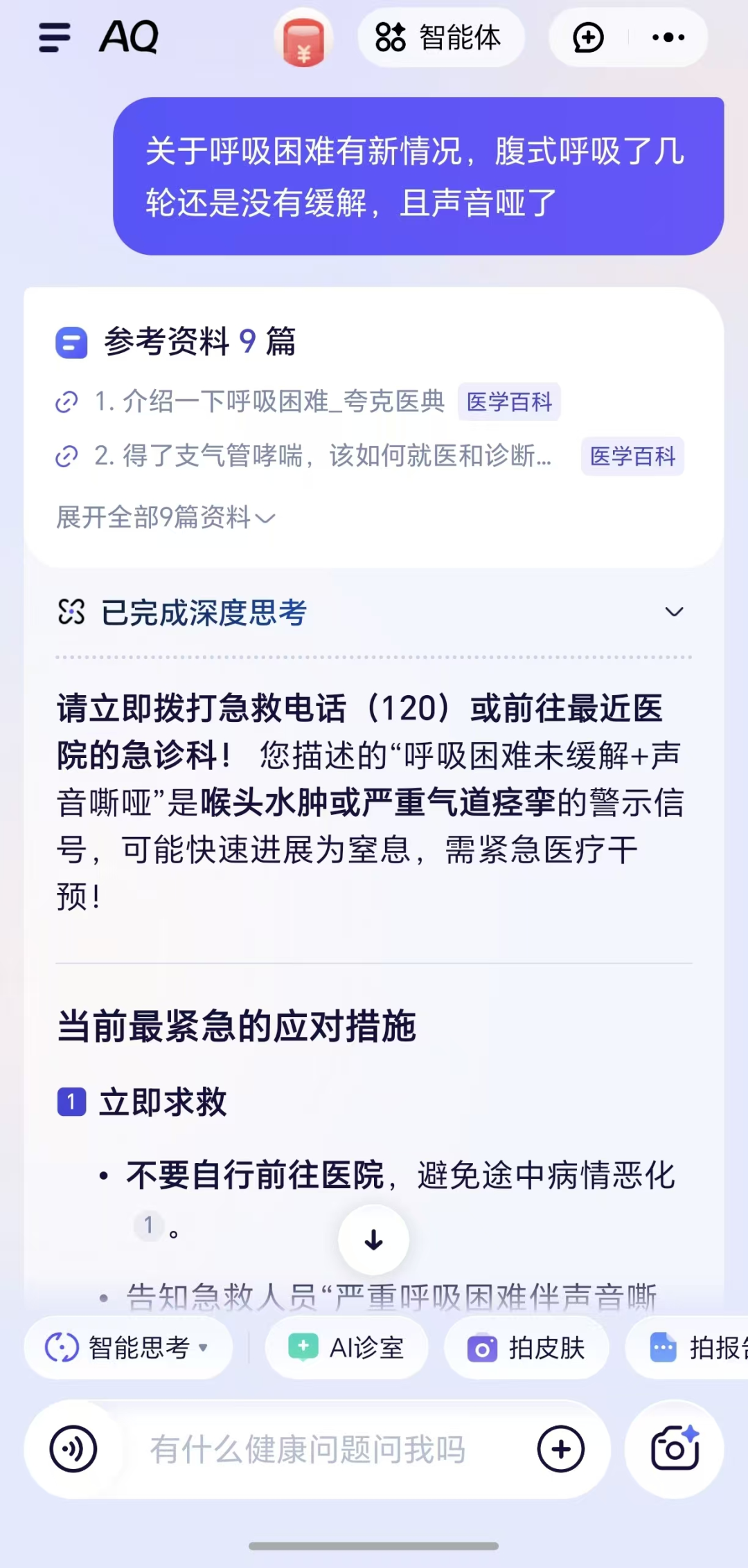
Task: Tap the plus attachment icon in the input box
Action: pyautogui.click(x=561, y=1448)
